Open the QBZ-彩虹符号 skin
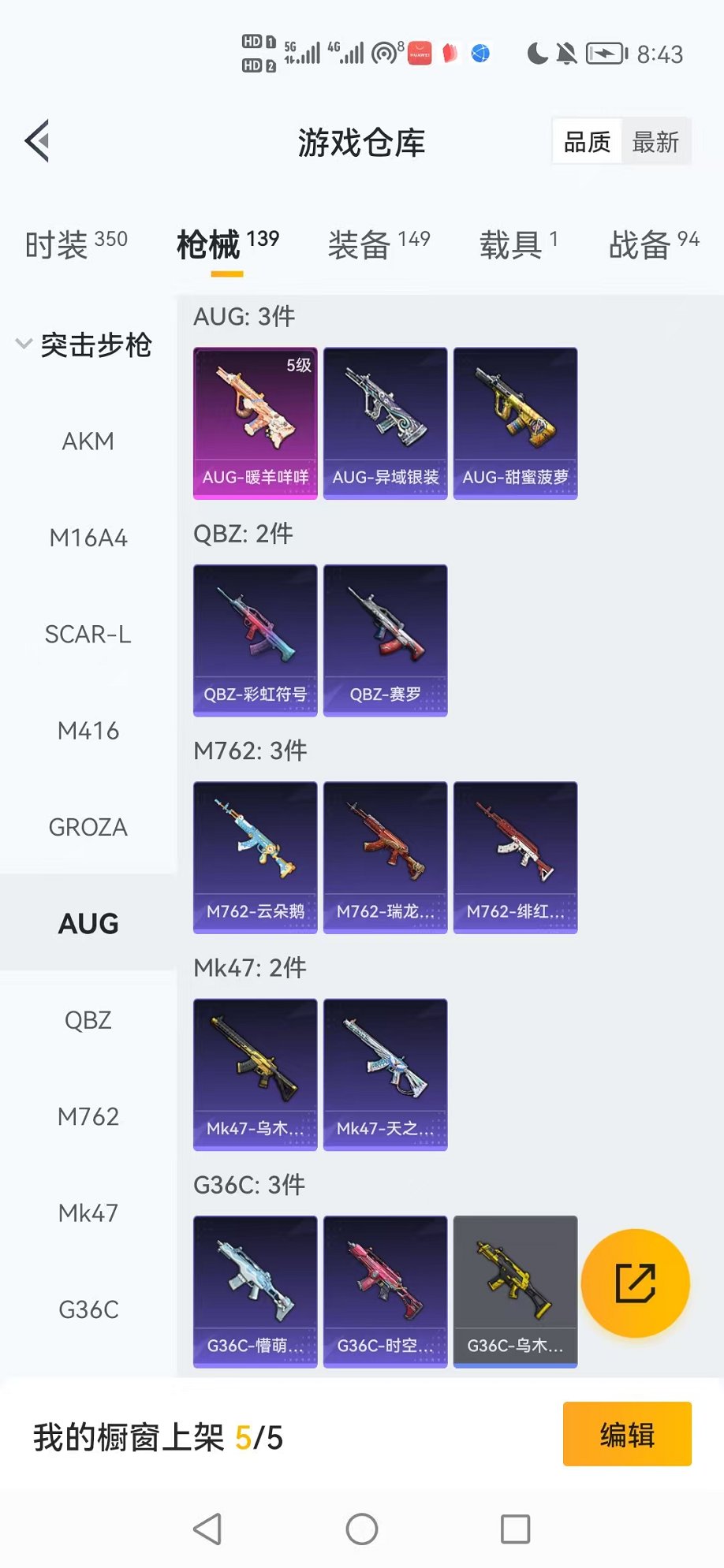This screenshot has height=1568, width=724. [255, 639]
